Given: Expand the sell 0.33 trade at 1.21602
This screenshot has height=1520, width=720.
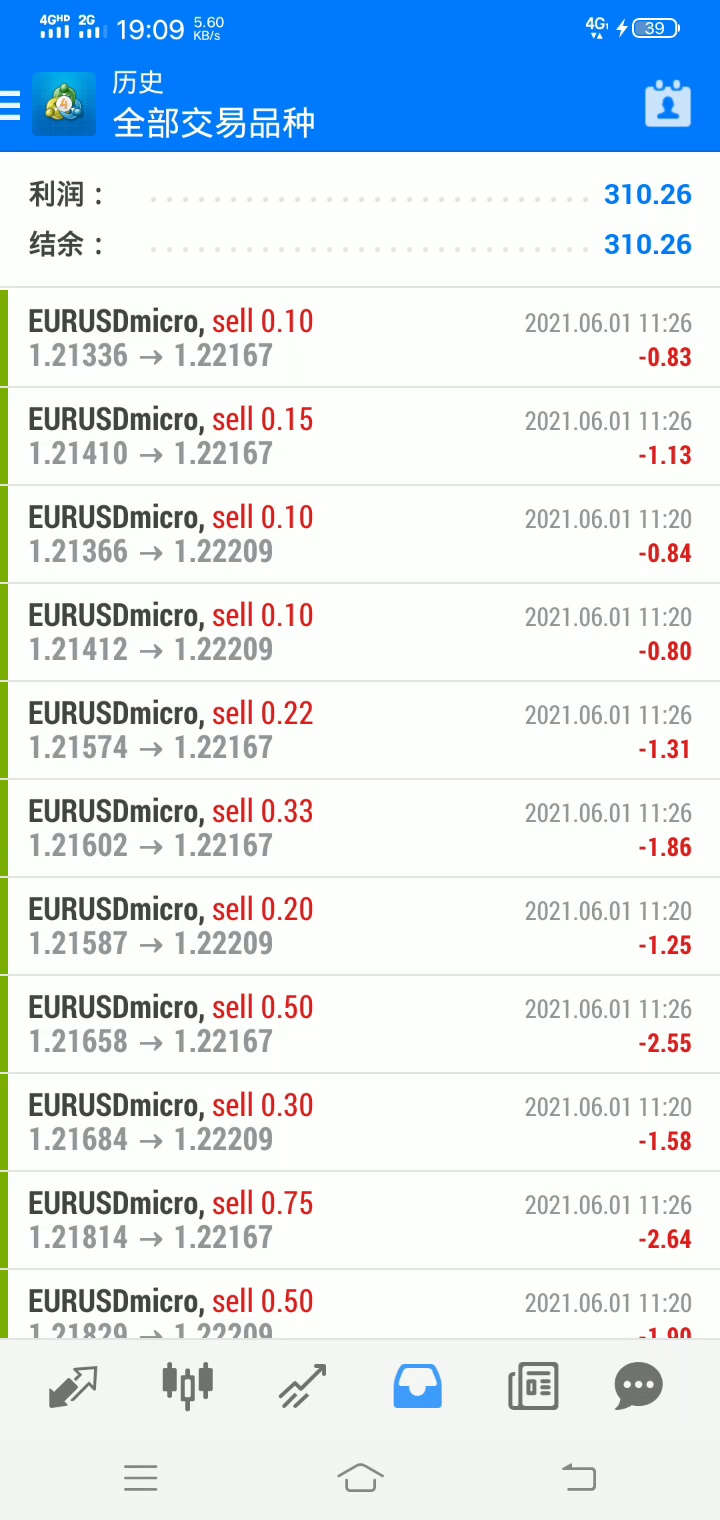Looking at the screenshot, I should point(360,829).
